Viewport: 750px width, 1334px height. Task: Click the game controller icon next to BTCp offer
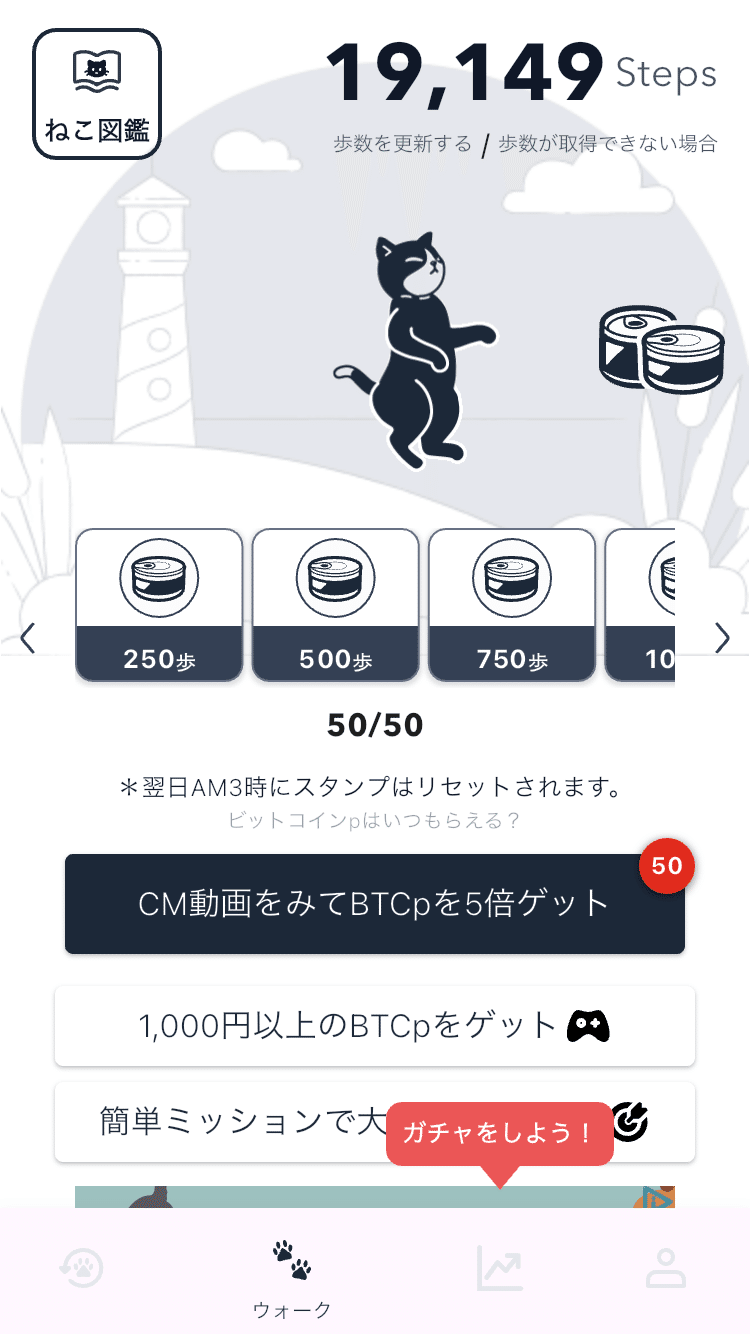(589, 1025)
